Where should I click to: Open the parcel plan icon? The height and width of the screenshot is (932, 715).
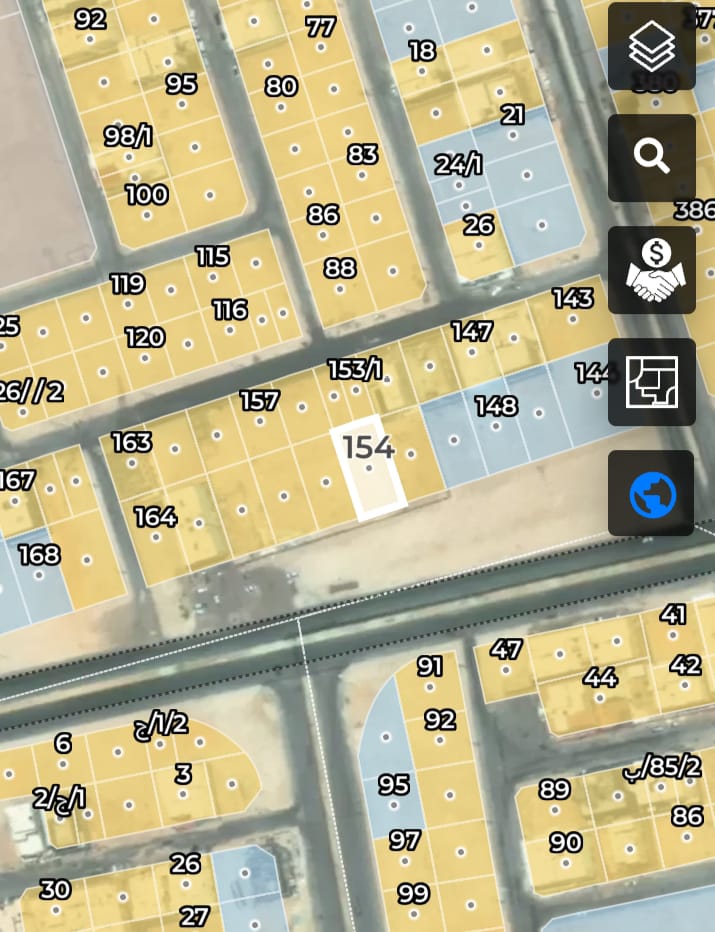tap(652, 382)
